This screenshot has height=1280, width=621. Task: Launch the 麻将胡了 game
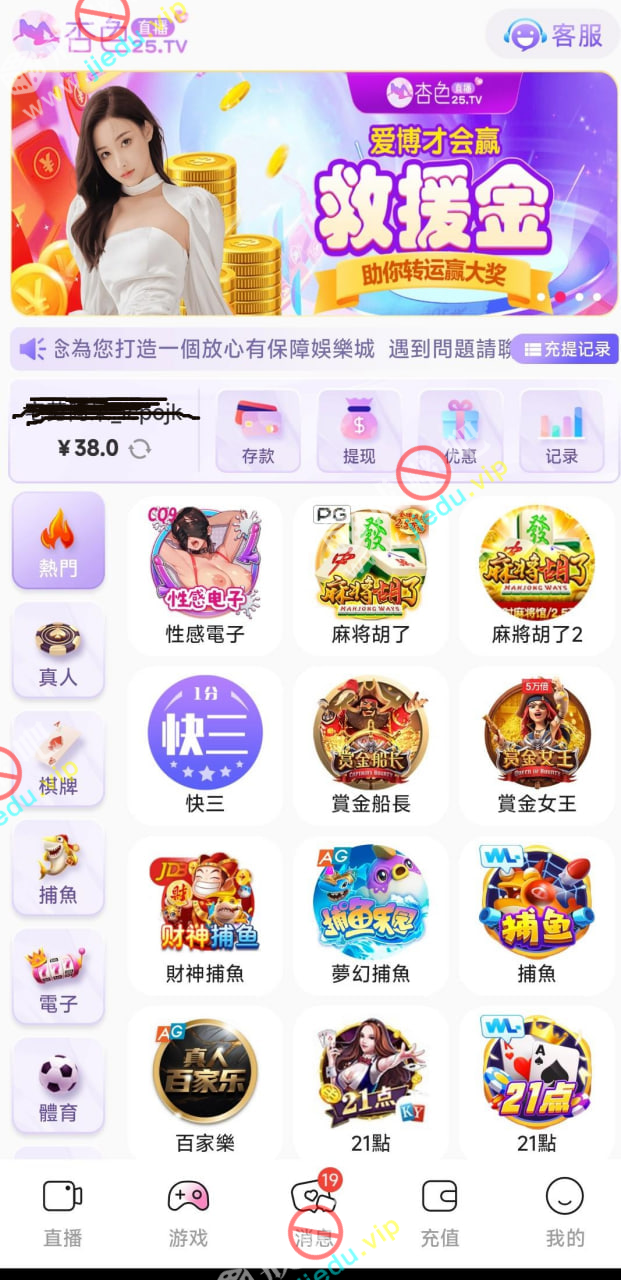pyautogui.click(x=371, y=577)
